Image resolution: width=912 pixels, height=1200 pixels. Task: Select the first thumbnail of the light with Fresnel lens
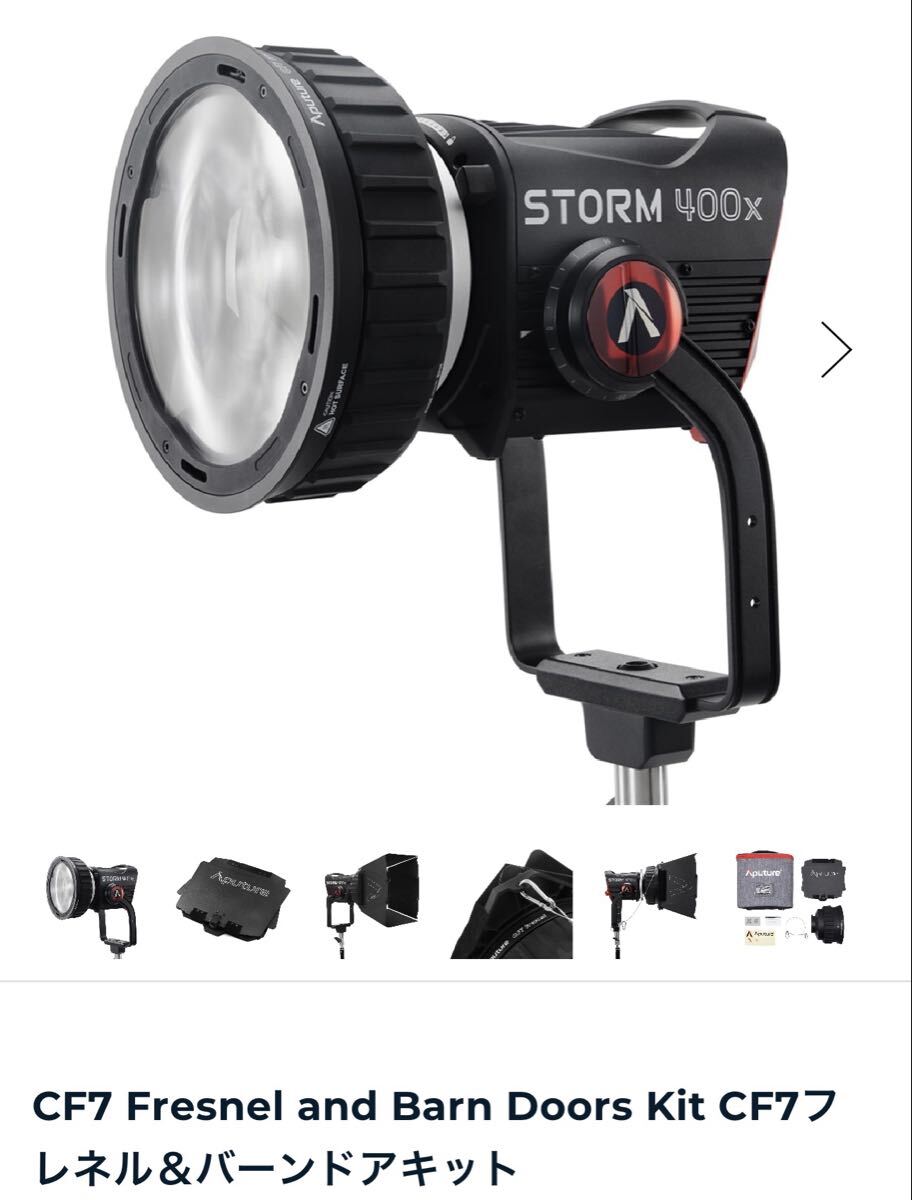[93, 904]
